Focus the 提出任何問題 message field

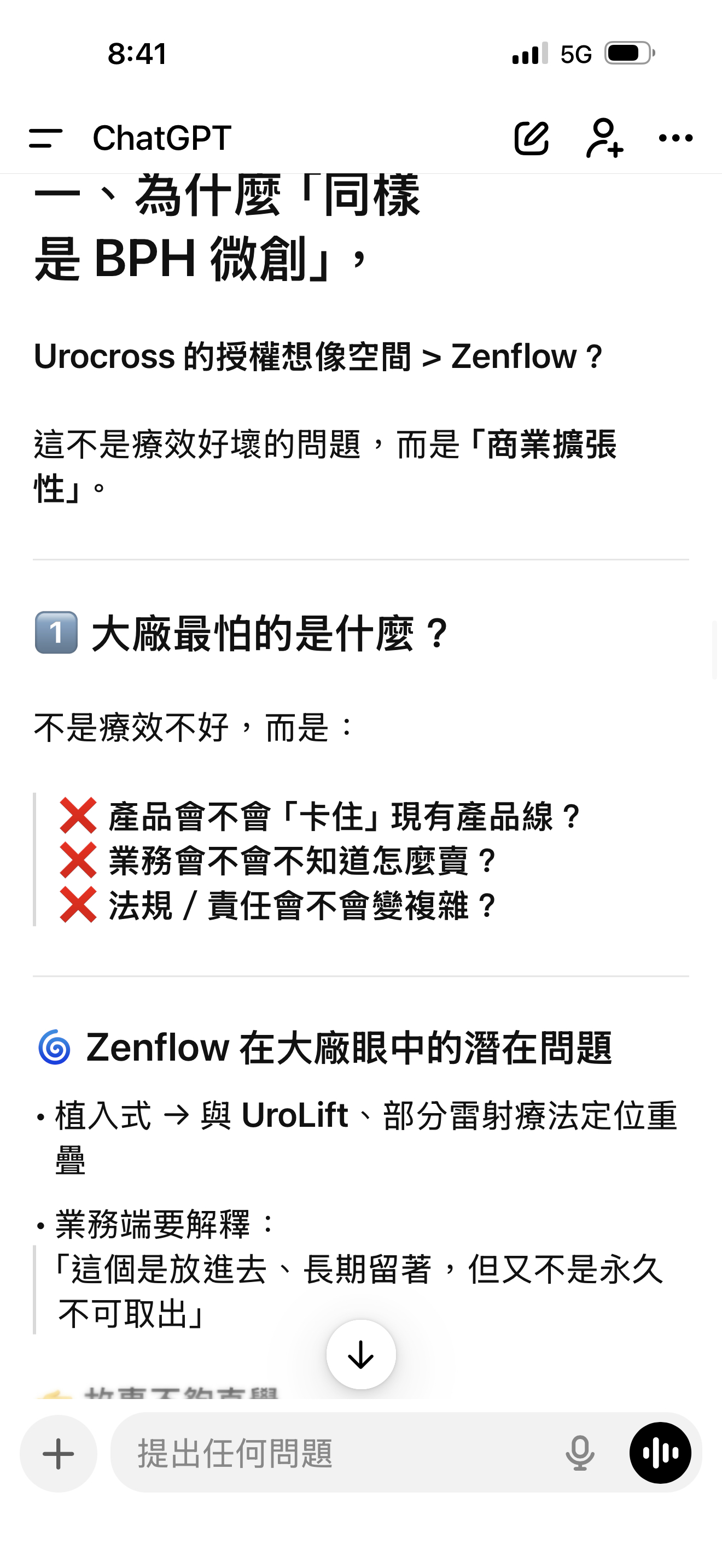(x=341, y=1453)
